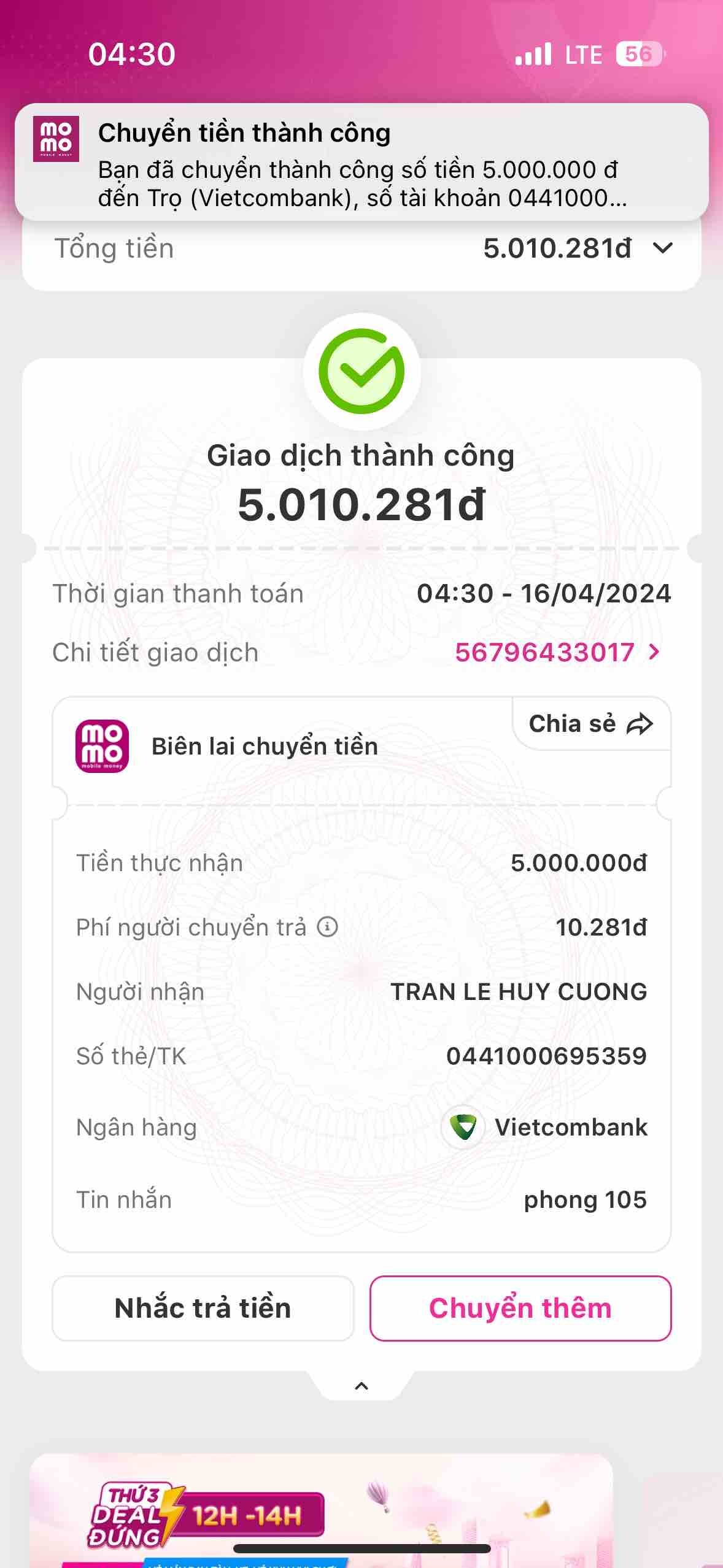This screenshot has width=723, height=1568.
Task: Open transaction details 56796433017
Action: (557, 652)
